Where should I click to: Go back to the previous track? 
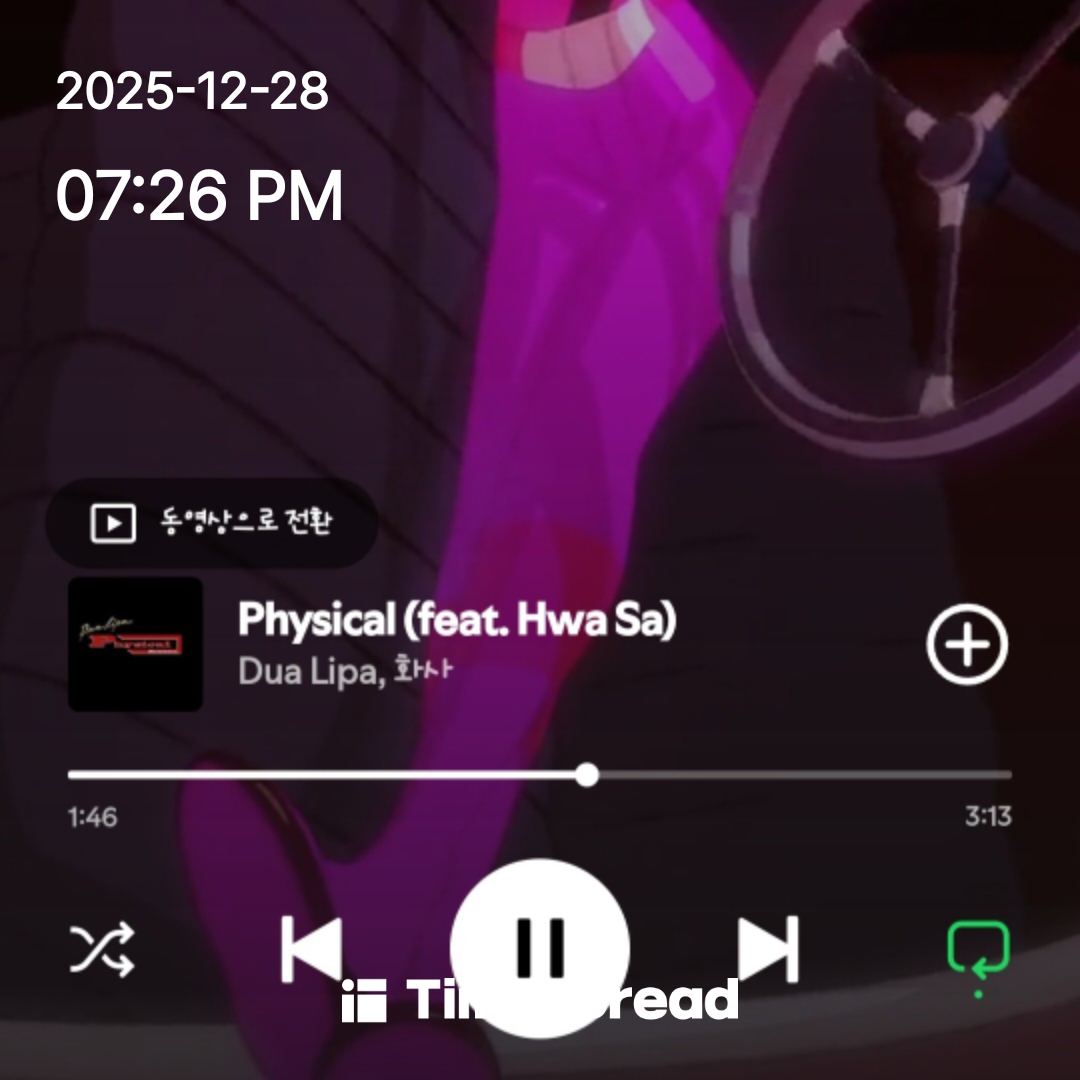pyautogui.click(x=311, y=948)
